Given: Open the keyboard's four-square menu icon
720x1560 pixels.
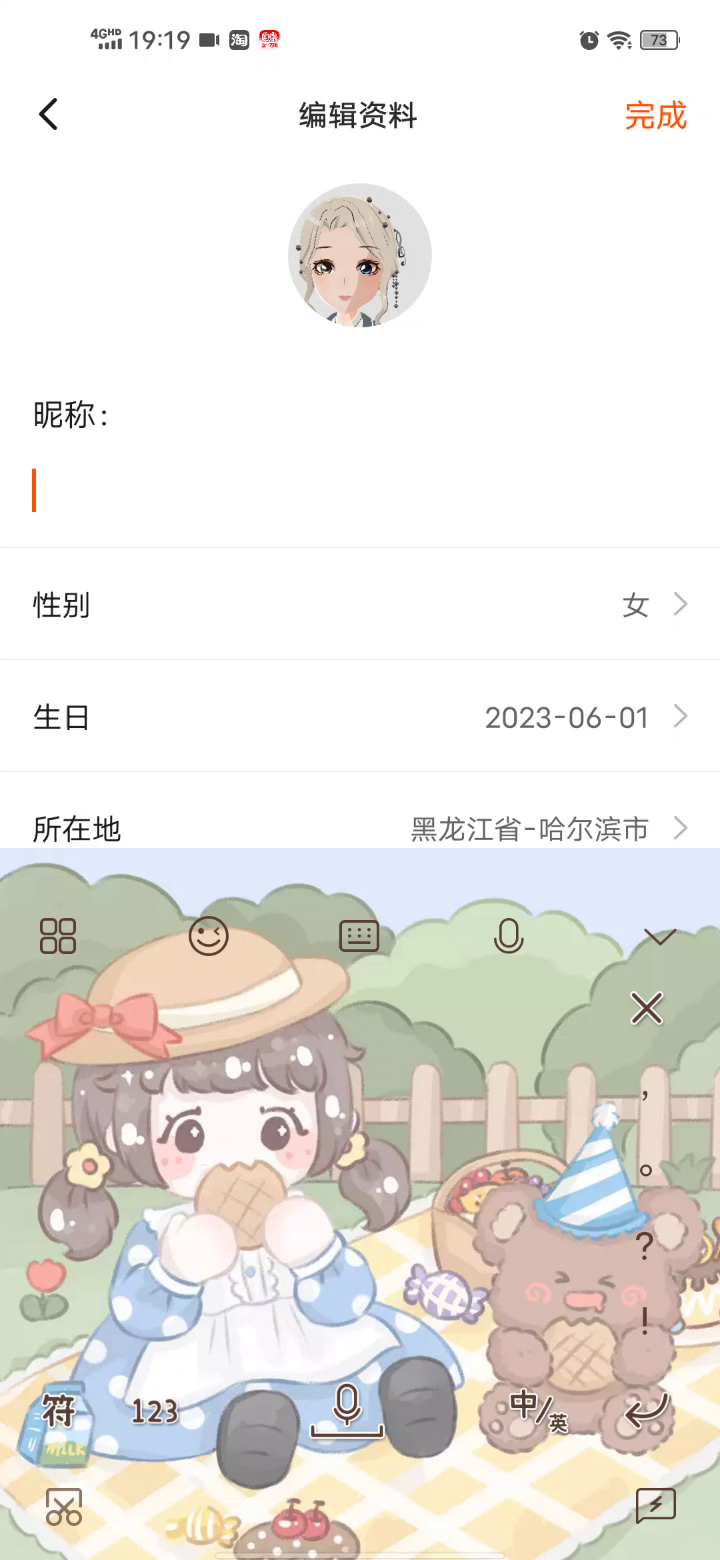Looking at the screenshot, I should click(x=58, y=936).
